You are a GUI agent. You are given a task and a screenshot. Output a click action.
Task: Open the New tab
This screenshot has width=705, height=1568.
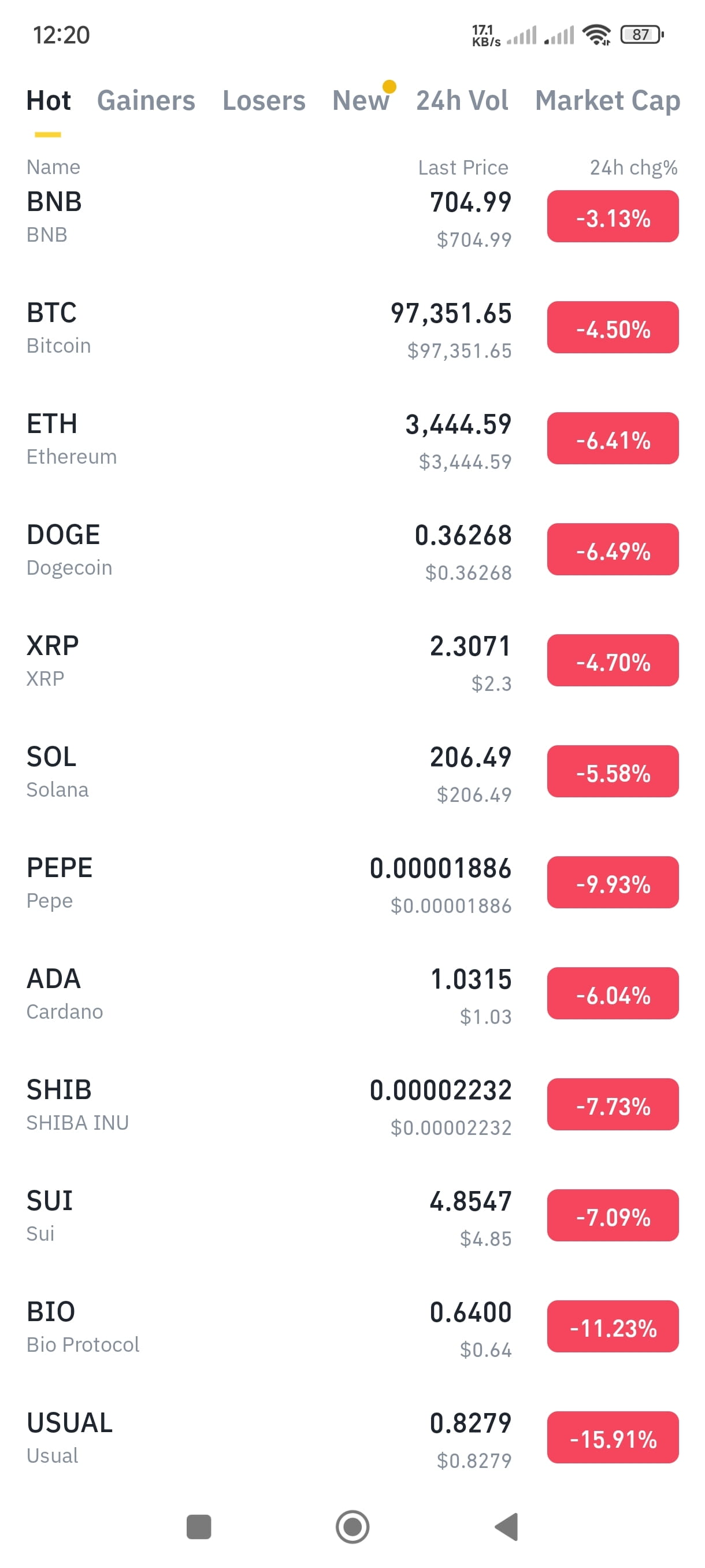pyautogui.click(x=361, y=101)
